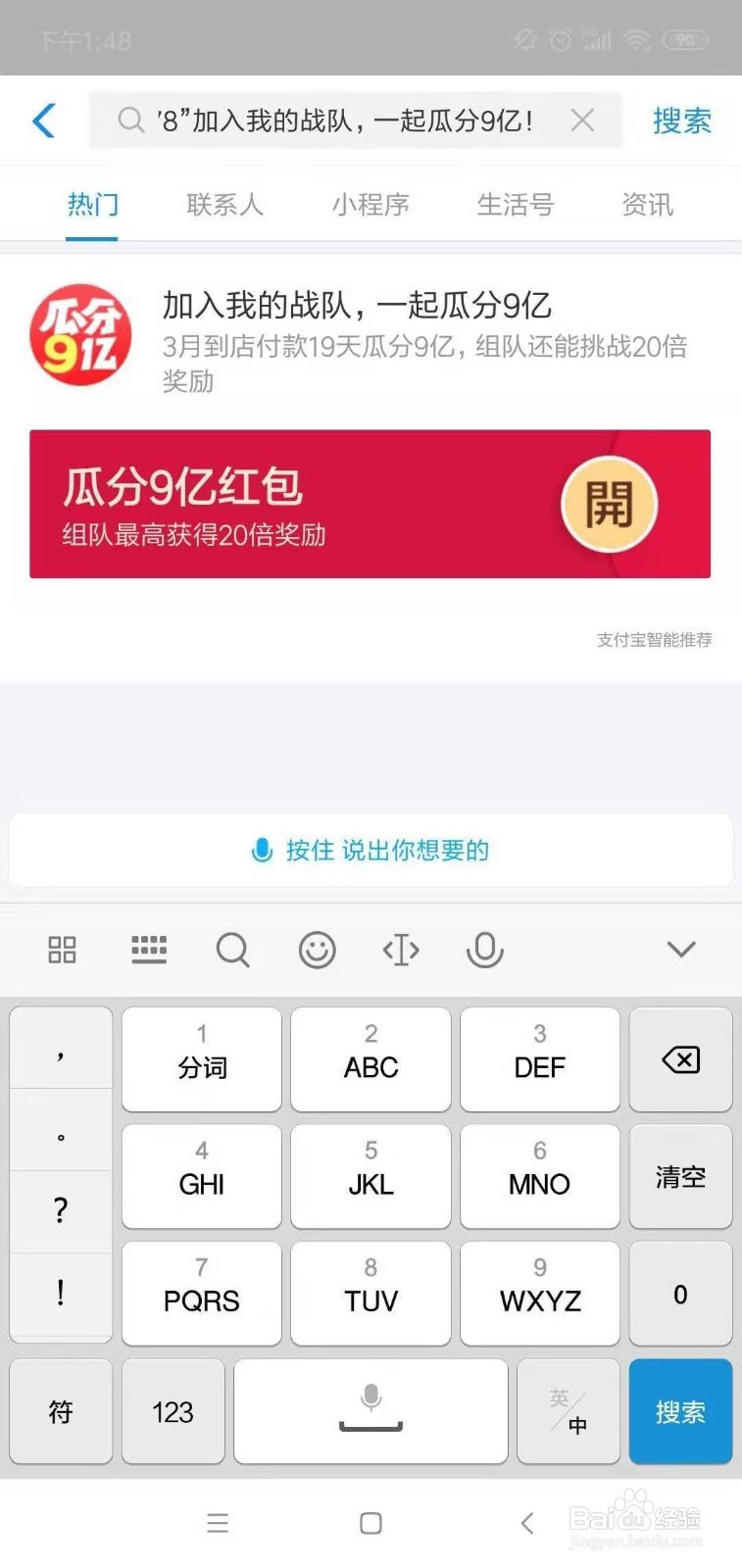The image size is (742, 1568).
Task: Switch input language between 英 and 中
Action: 569,1411
